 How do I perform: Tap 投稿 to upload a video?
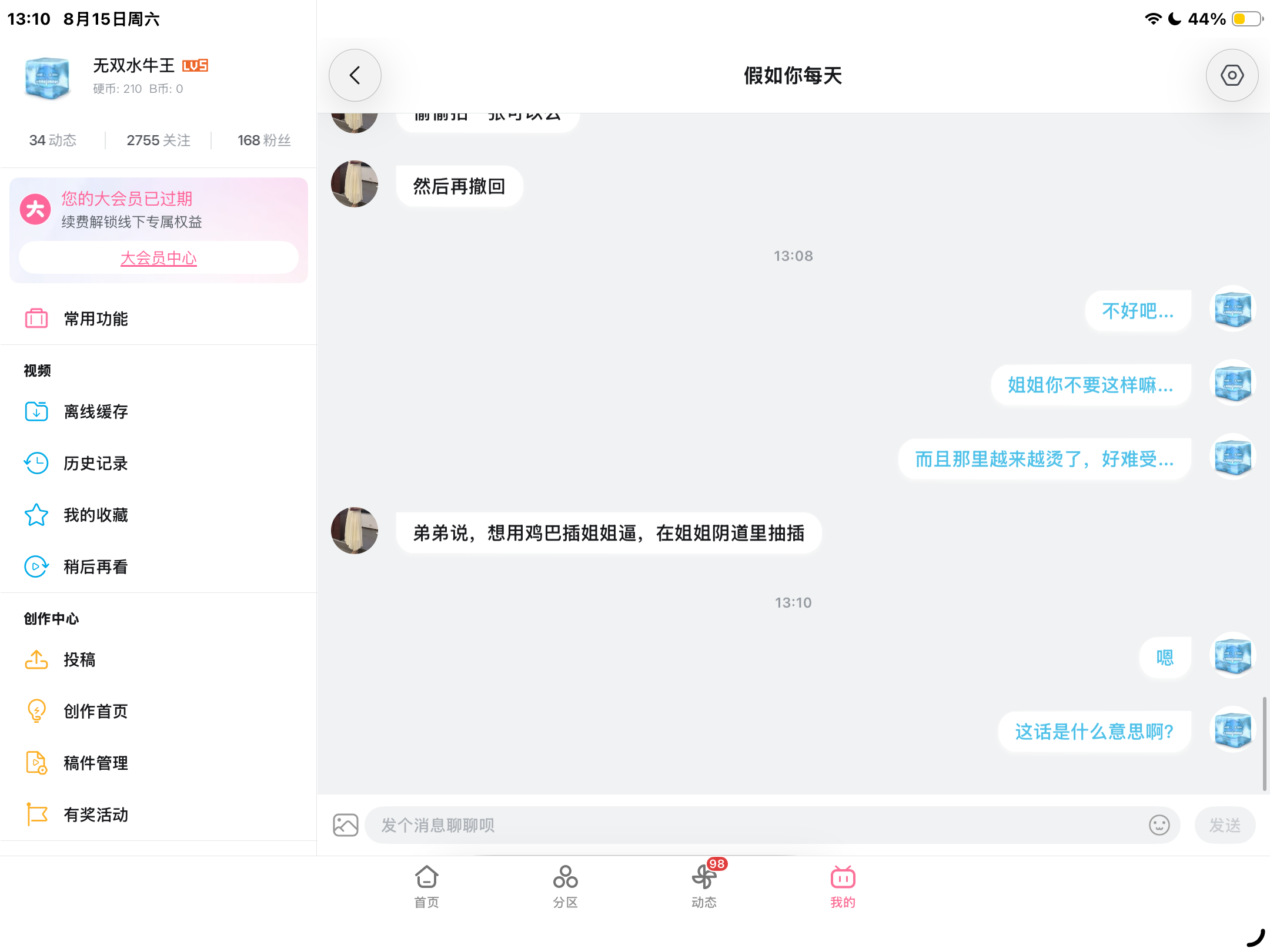pos(159,659)
